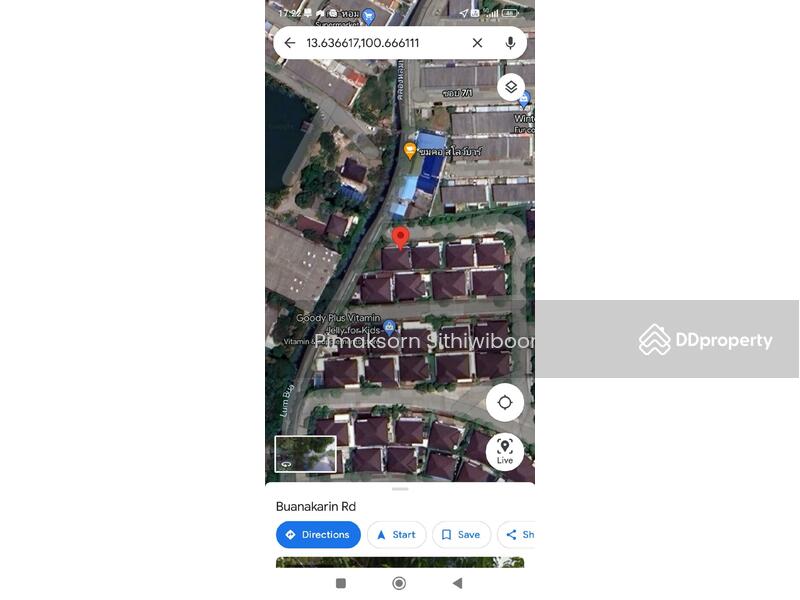Open Live View mode
Screen dimensions: 800x600
pyautogui.click(x=505, y=451)
